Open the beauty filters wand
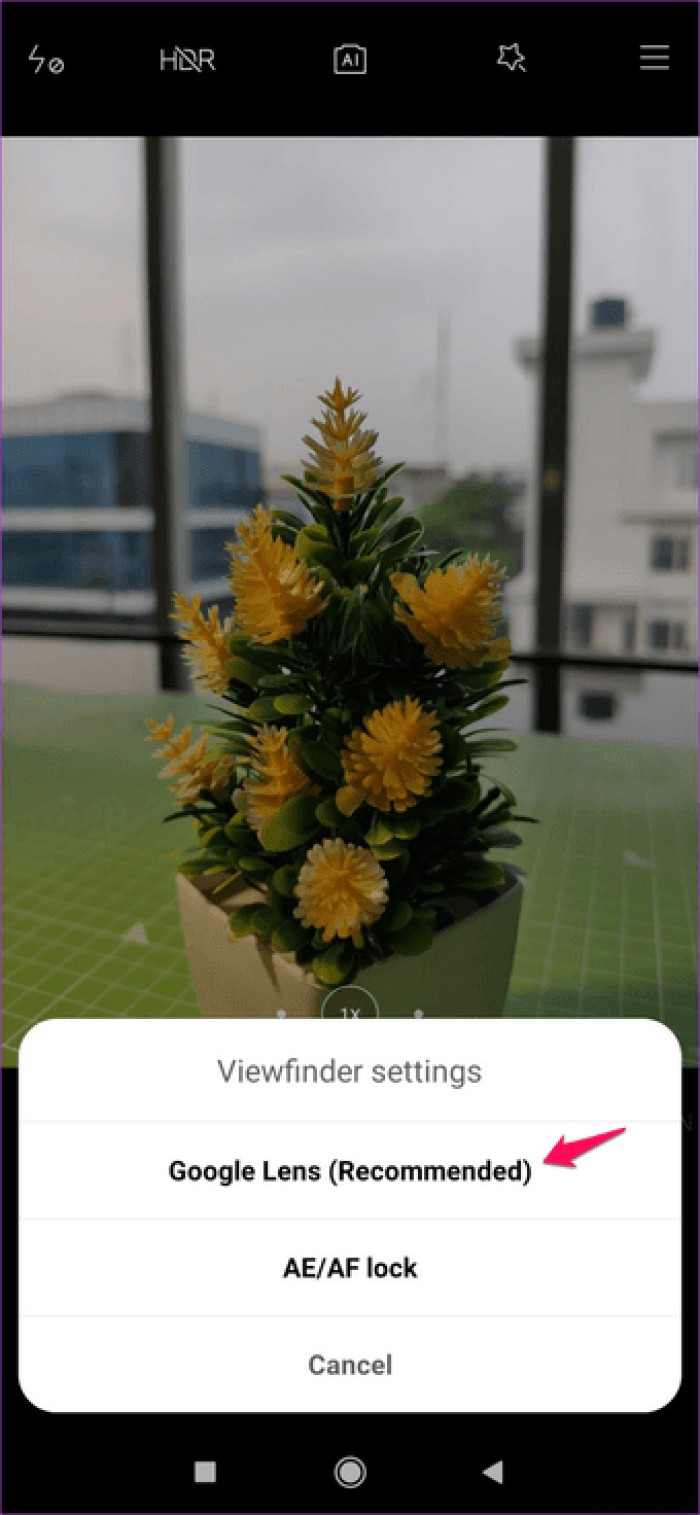Image resolution: width=700 pixels, height=1515 pixels. (x=511, y=59)
